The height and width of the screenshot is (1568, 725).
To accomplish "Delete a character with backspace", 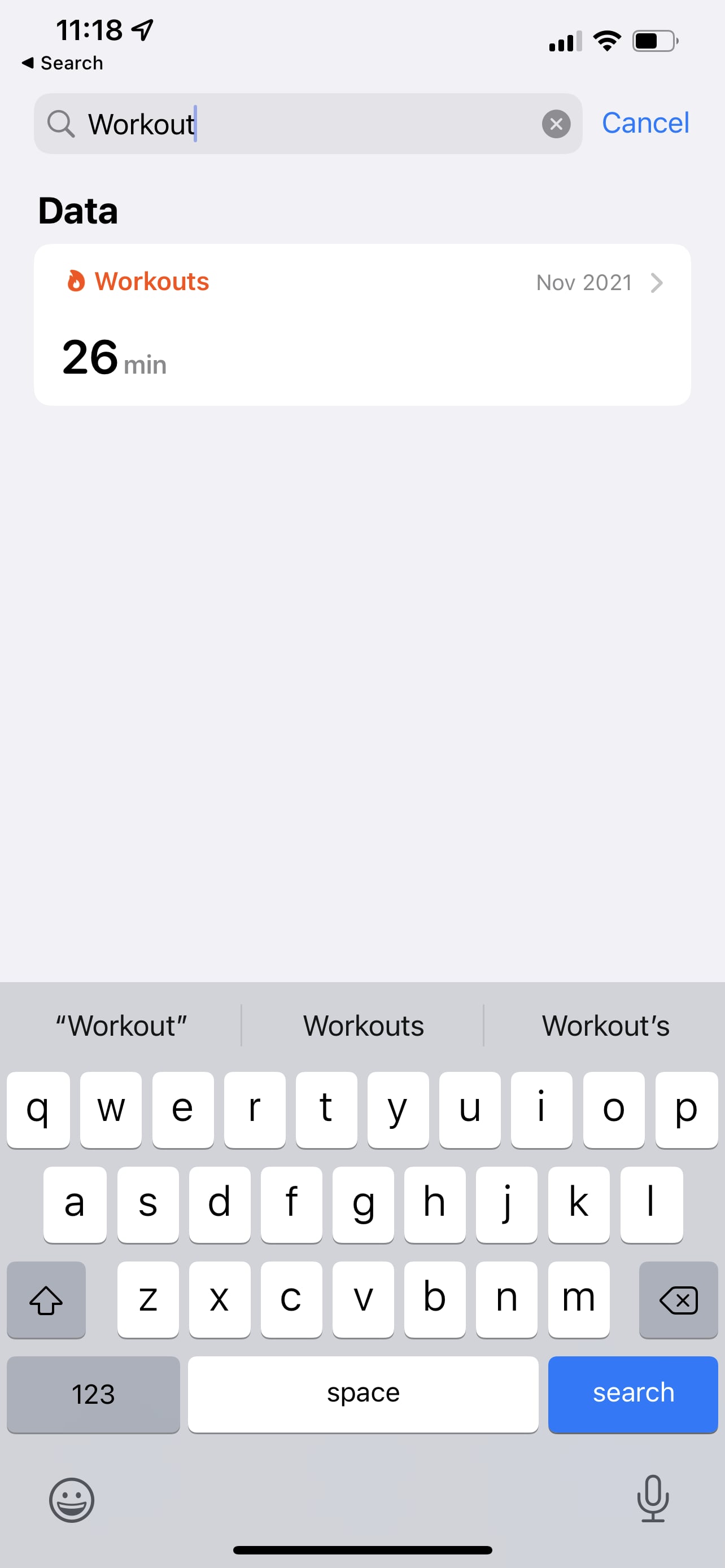I will pyautogui.click(x=678, y=1299).
